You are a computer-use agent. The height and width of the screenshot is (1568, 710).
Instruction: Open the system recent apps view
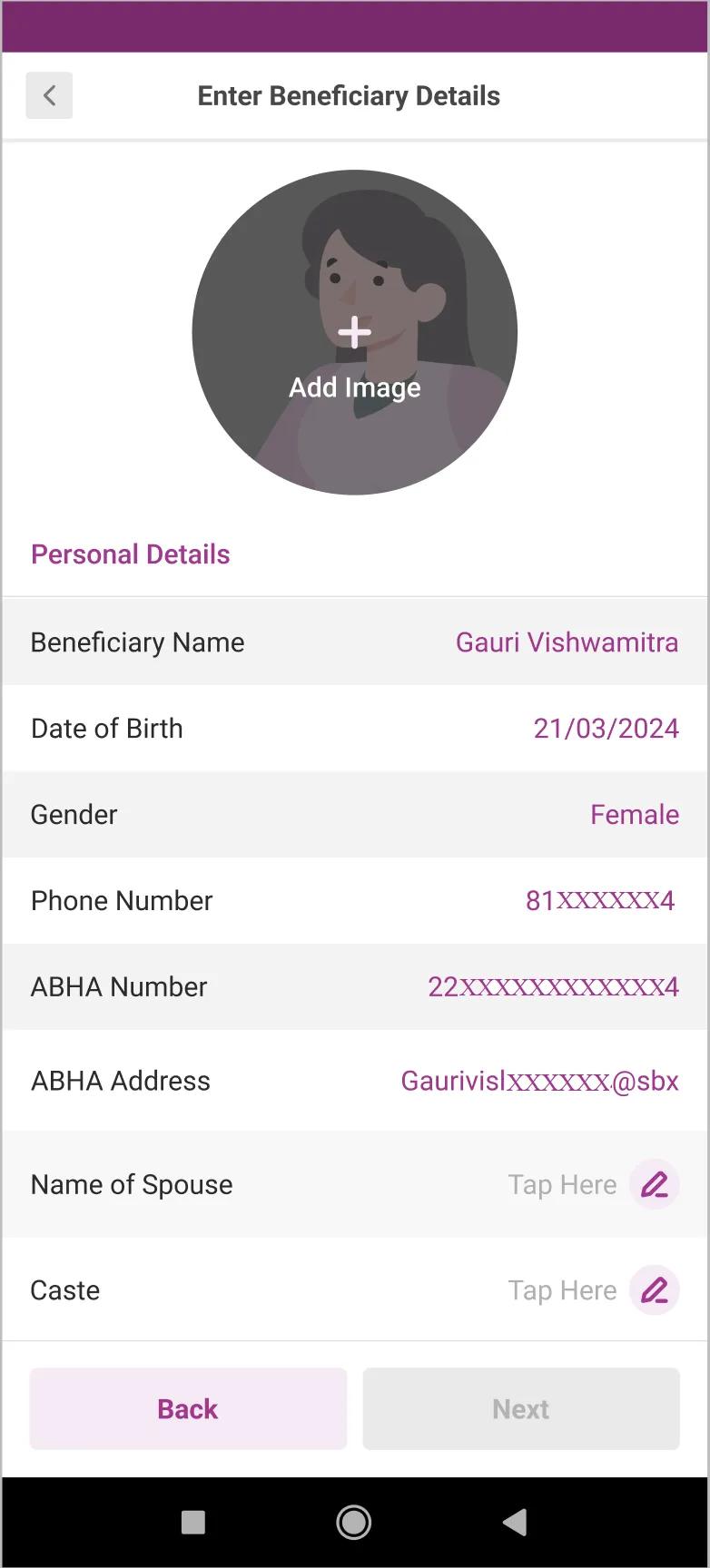click(193, 1522)
